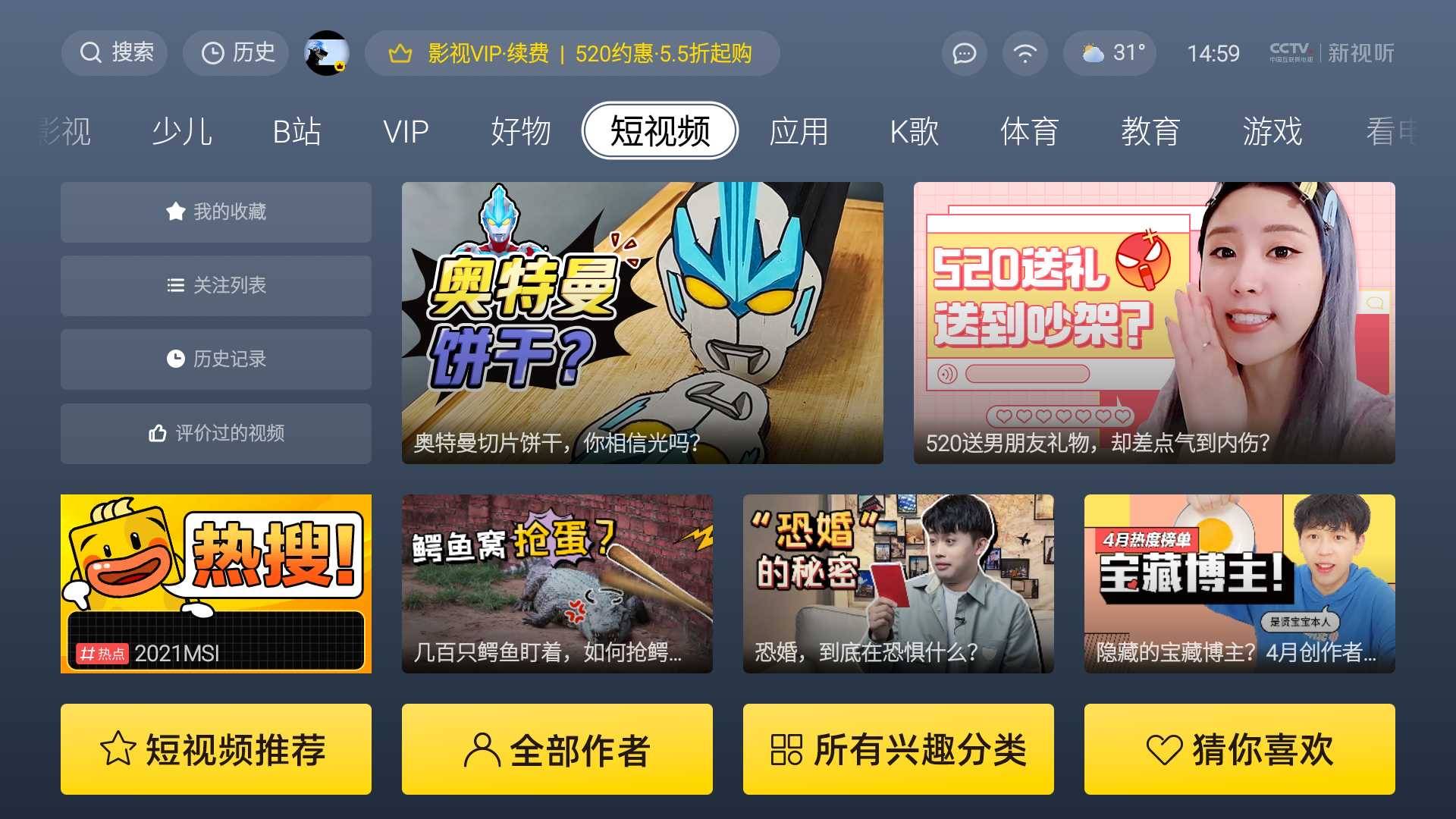Open 历史 viewing history

click(236, 53)
